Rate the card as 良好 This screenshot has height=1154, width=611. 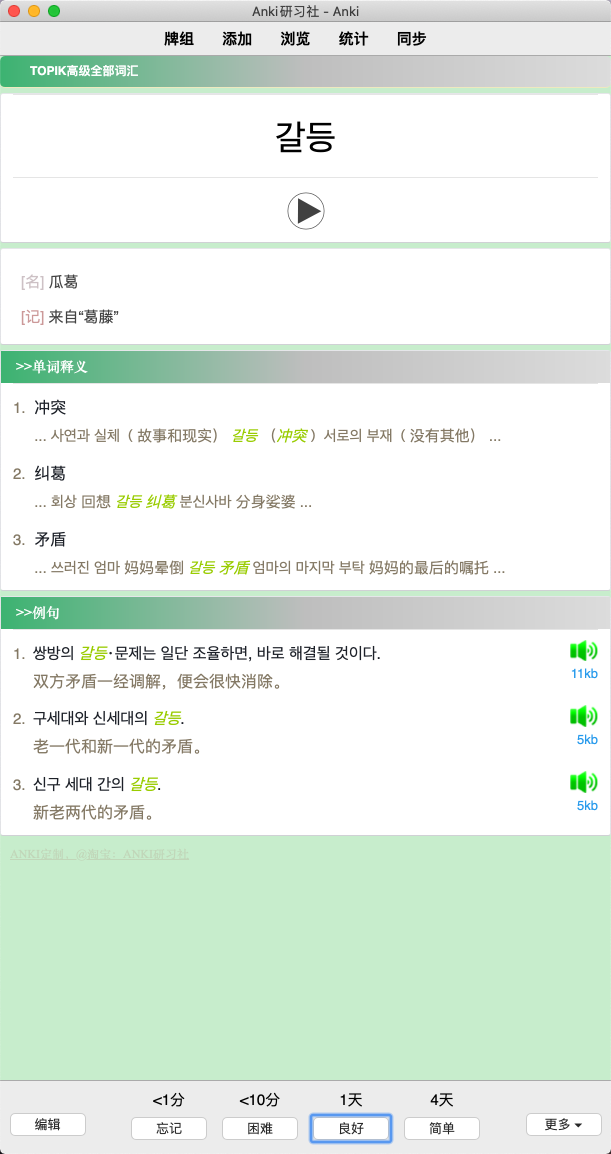[x=351, y=1128]
